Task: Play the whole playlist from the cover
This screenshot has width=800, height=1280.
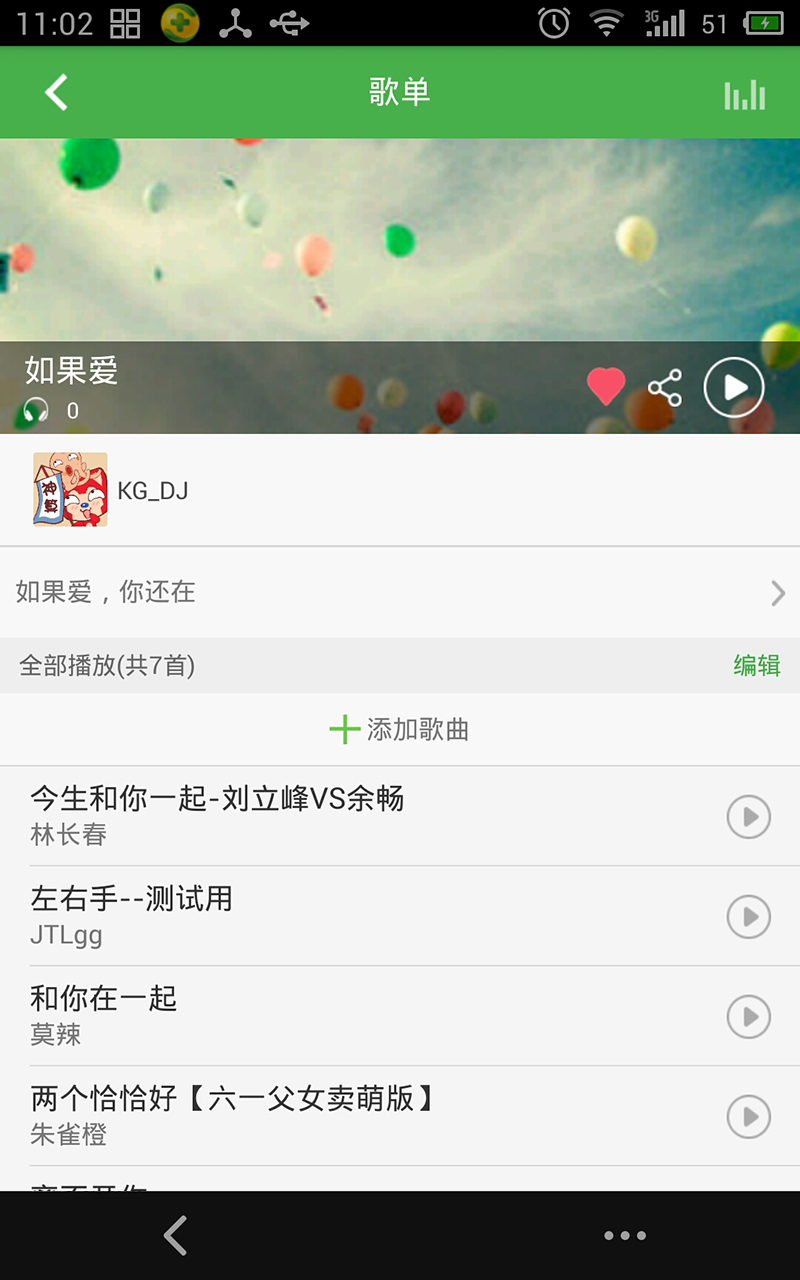Action: click(x=734, y=386)
